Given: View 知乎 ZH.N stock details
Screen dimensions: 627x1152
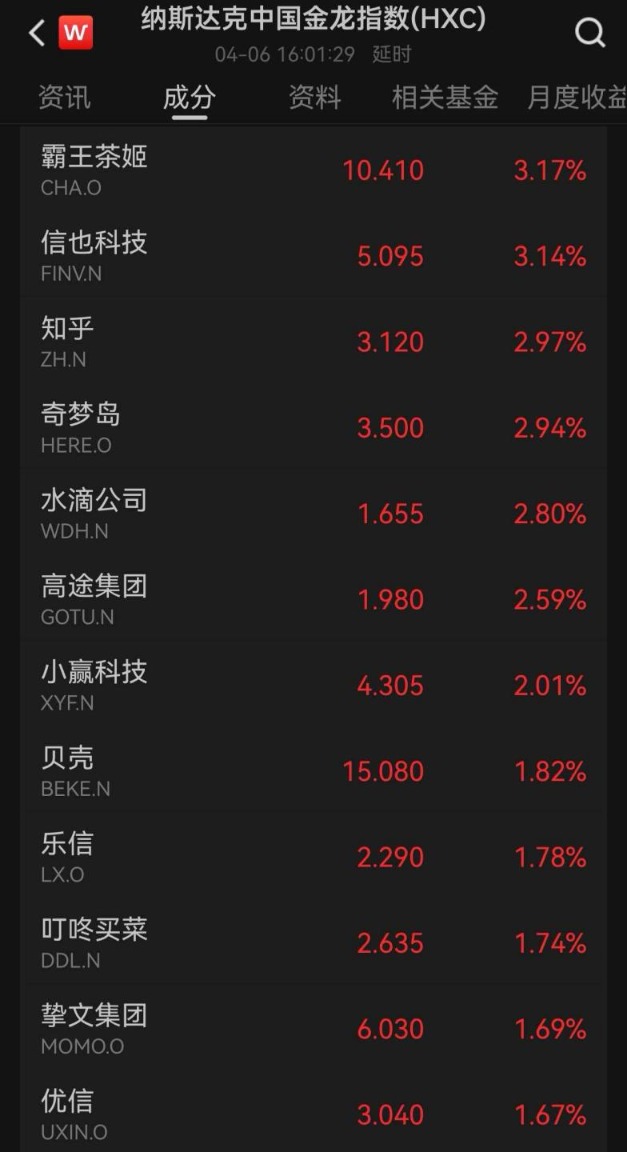Looking at the screenshot, I should (x=313, y=342).
